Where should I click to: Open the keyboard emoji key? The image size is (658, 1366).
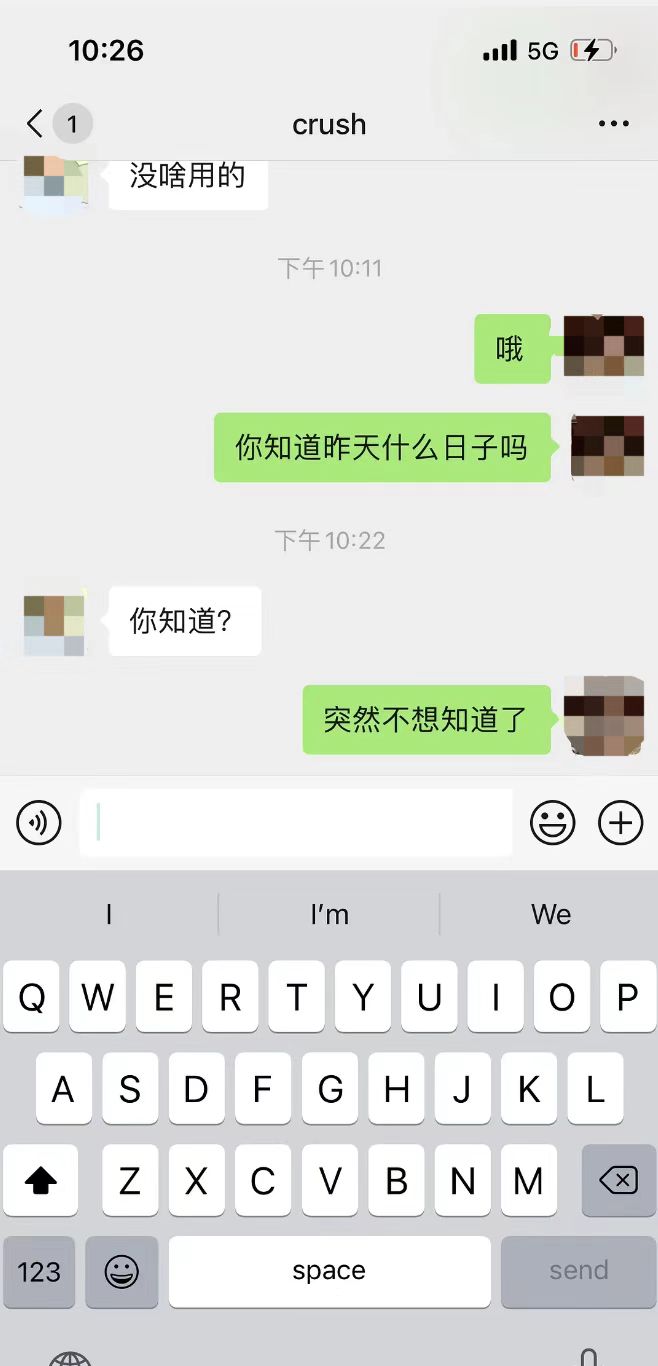coord(121,1272)
